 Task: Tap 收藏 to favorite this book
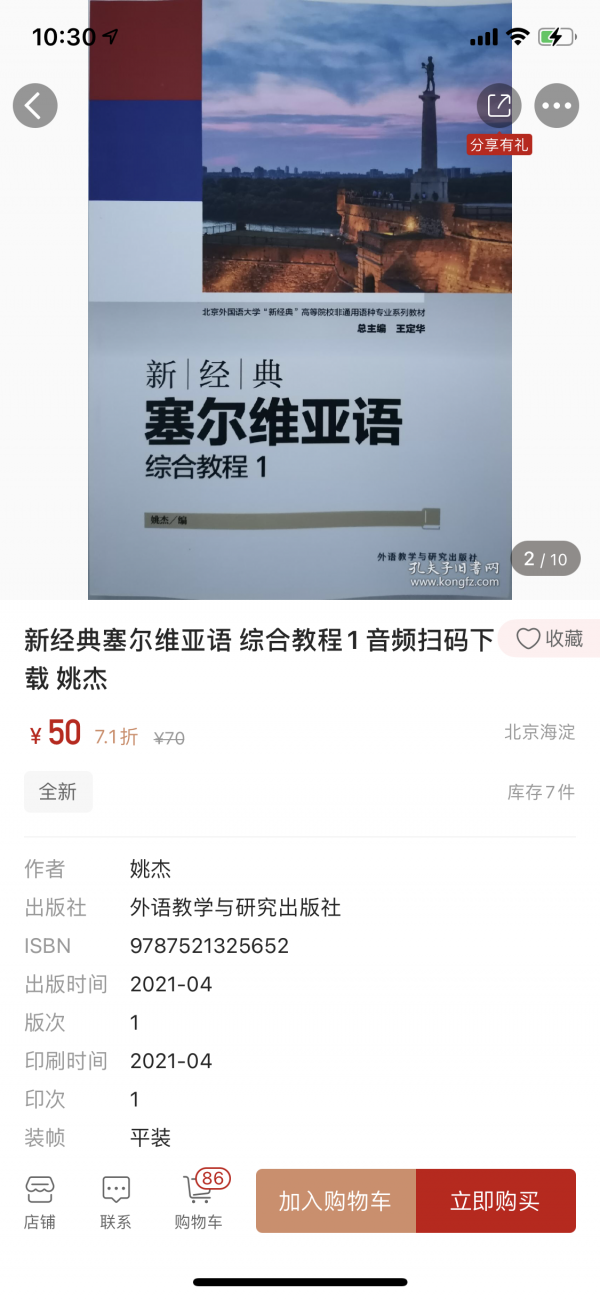coord(549,639)
